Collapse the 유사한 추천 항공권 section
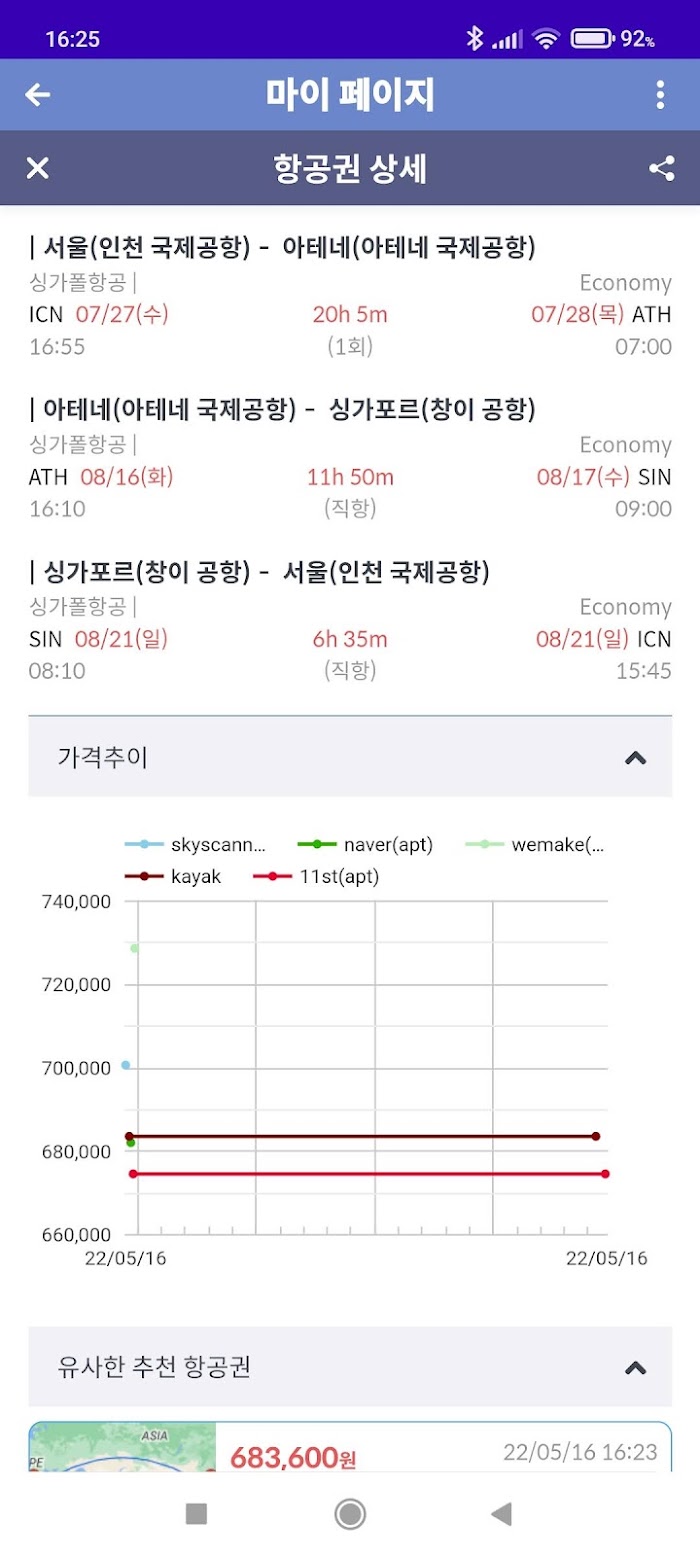The width and height of the screenshot is (700, 1556). point(635,1367)
